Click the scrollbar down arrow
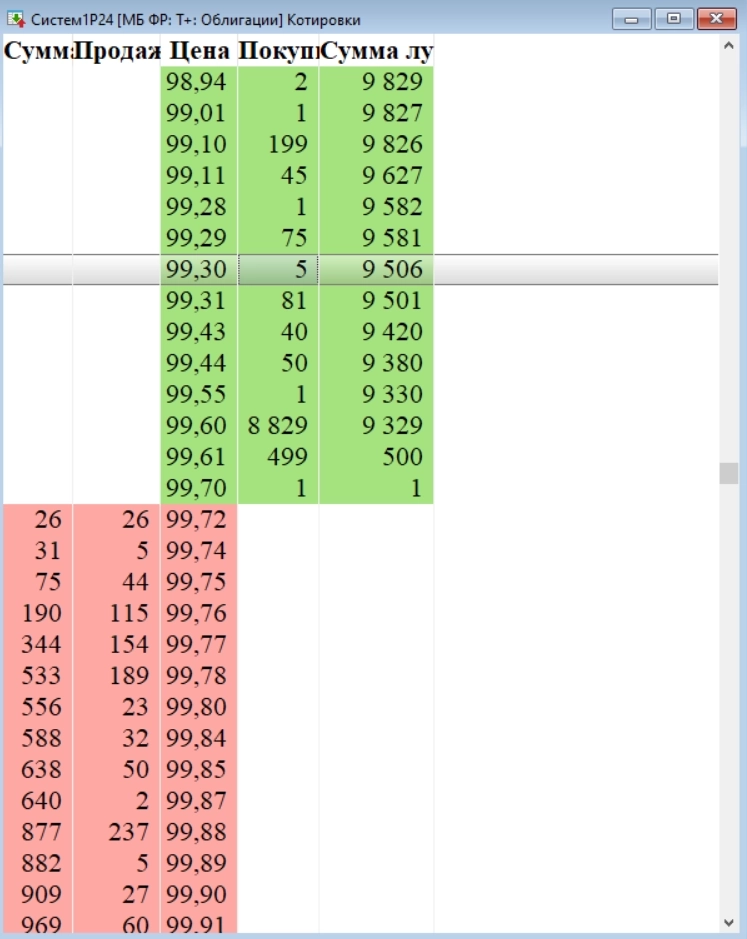Screen dimensions: 747x939 click(x=728, y=921)
